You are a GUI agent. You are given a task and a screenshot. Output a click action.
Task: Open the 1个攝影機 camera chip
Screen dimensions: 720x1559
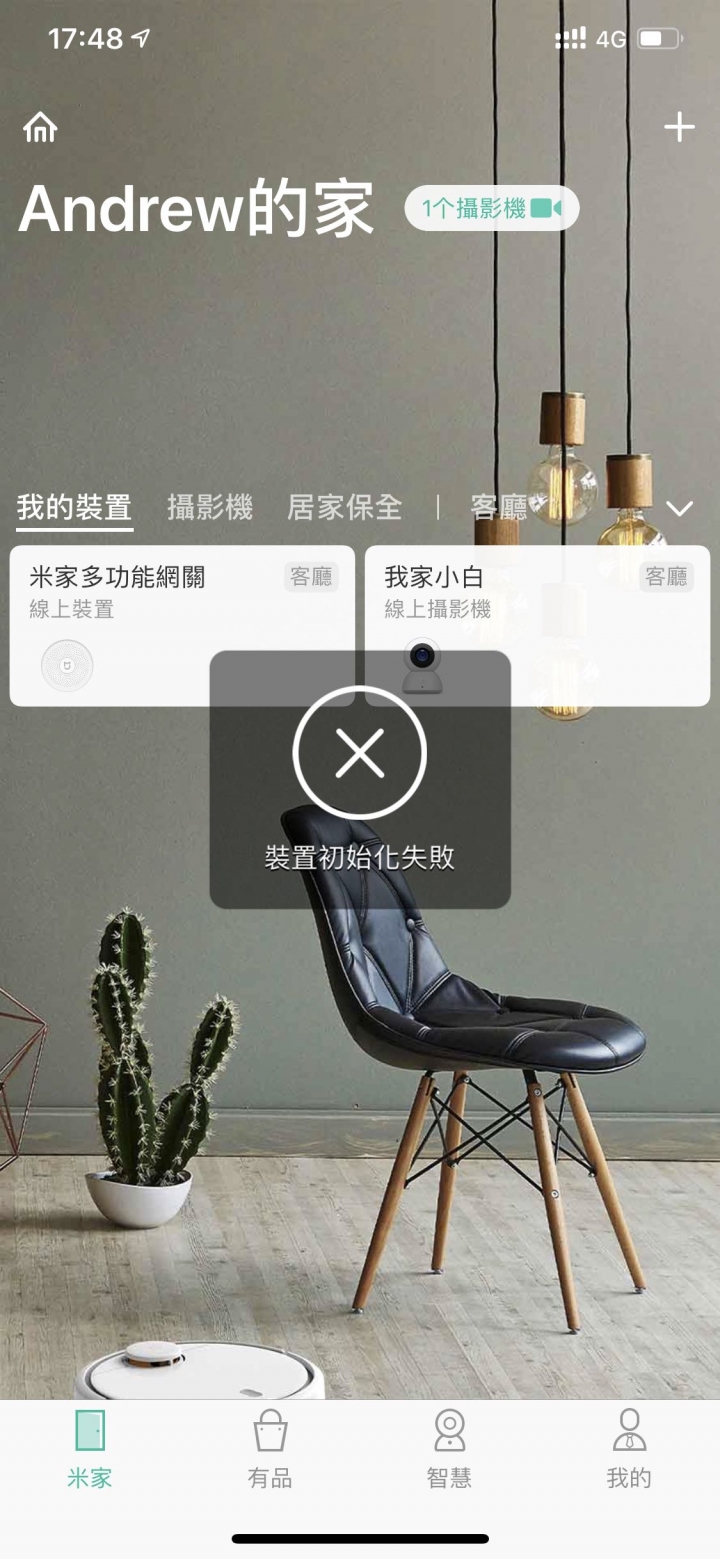coord(491,208)
